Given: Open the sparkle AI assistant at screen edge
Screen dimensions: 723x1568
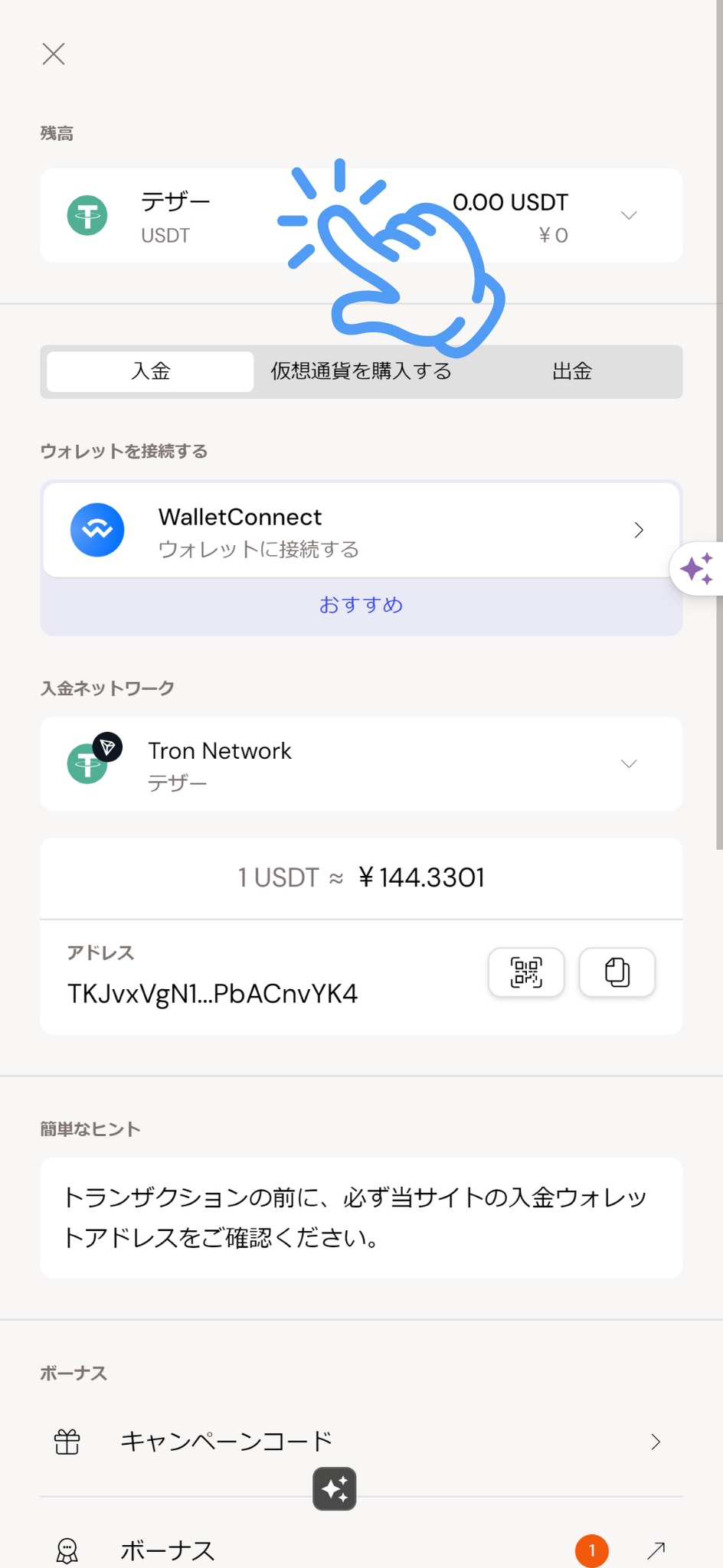Looking at the screenshot, I should click(698, 567).
